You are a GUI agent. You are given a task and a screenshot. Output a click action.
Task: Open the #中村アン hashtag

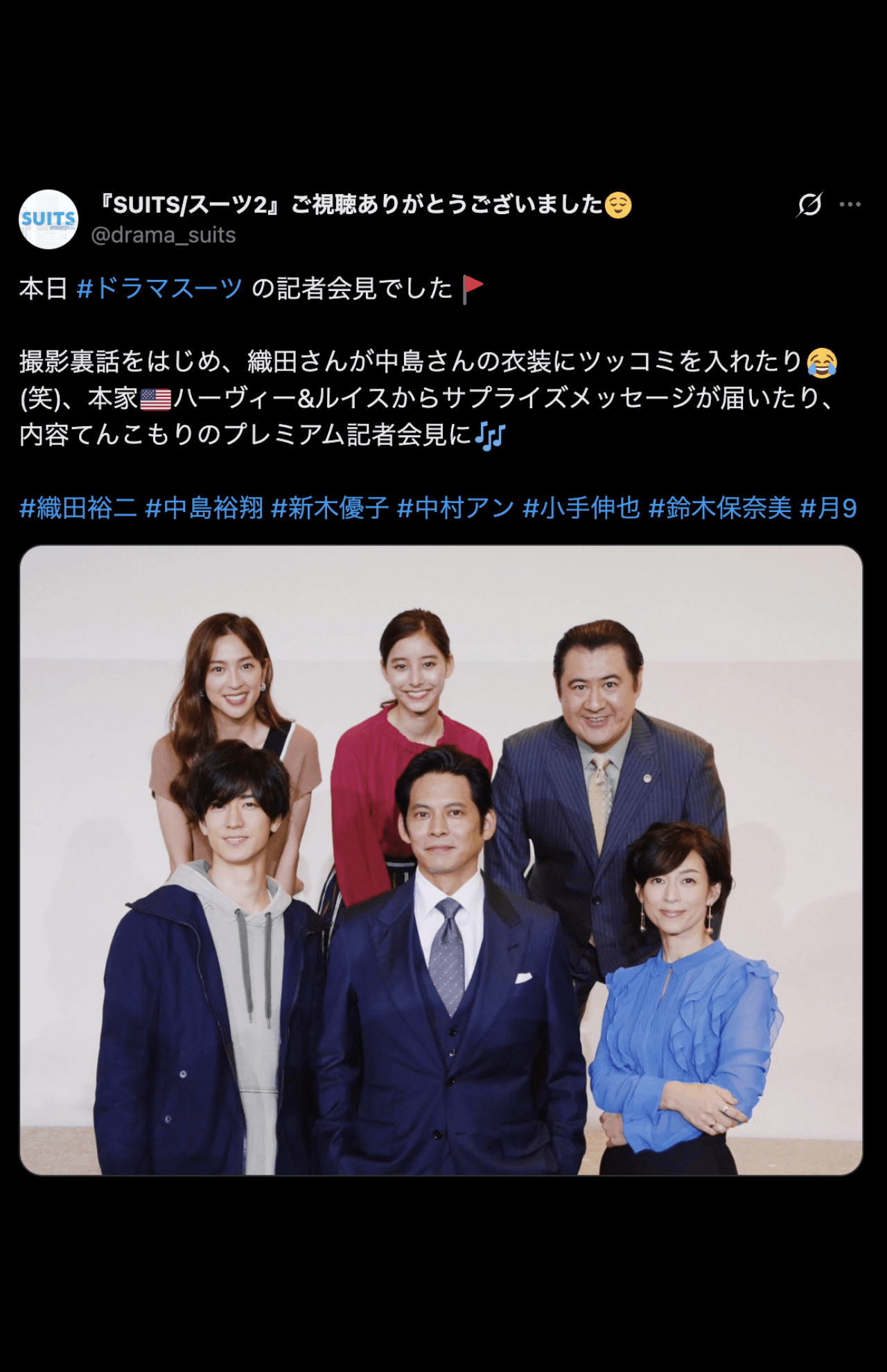click(x=455, y=508)
